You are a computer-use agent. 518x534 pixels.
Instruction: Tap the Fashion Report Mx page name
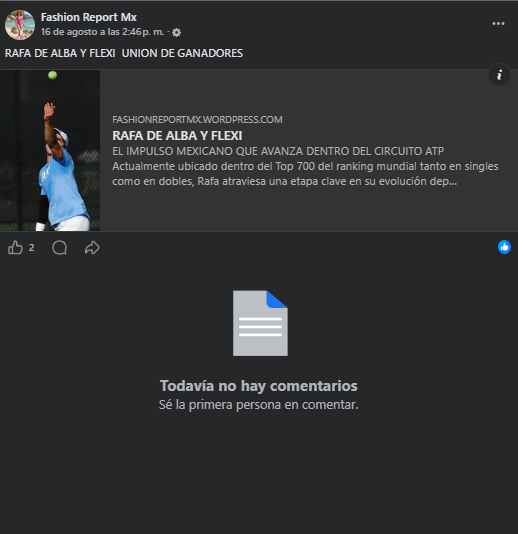coord(89,17)
